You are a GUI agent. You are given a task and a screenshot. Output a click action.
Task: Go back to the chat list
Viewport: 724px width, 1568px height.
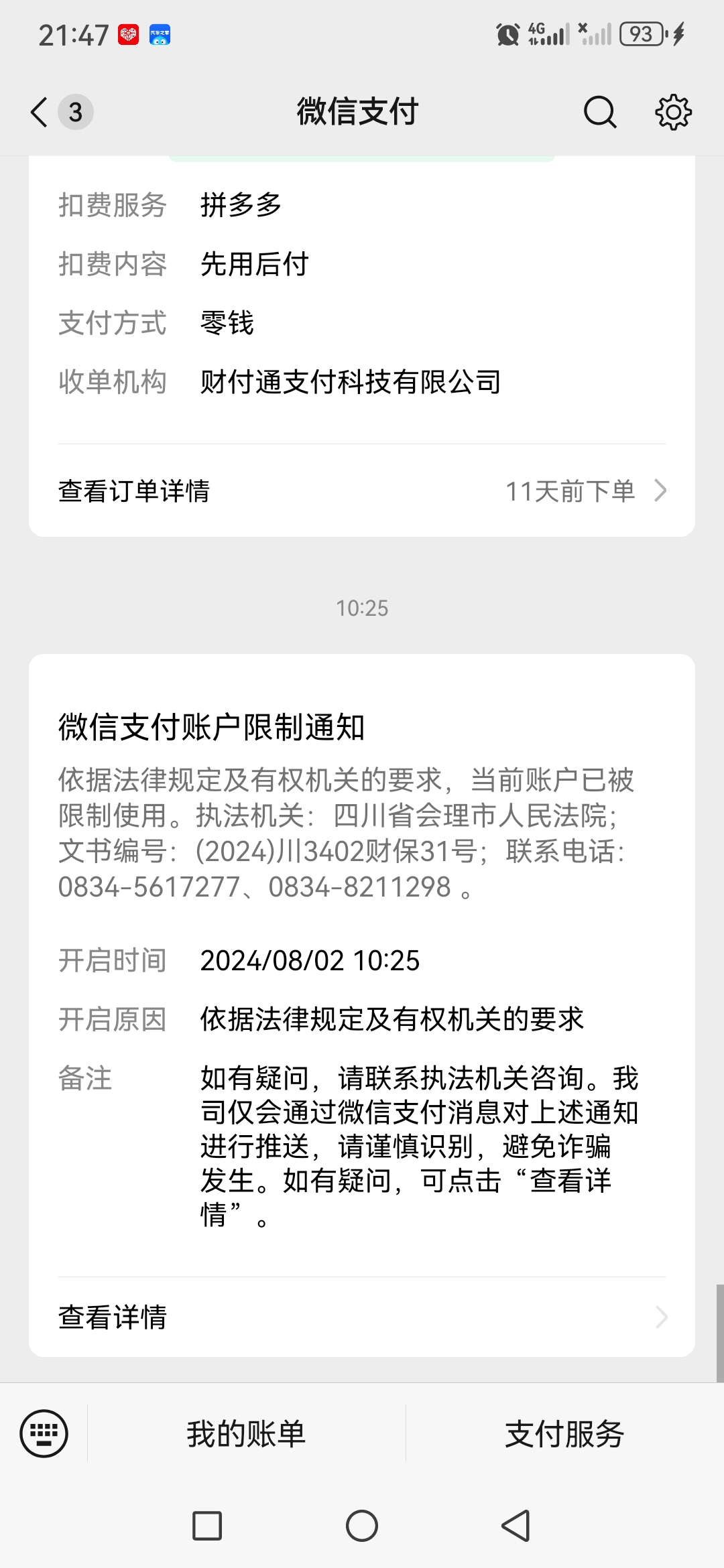click(x=40, y=112)
